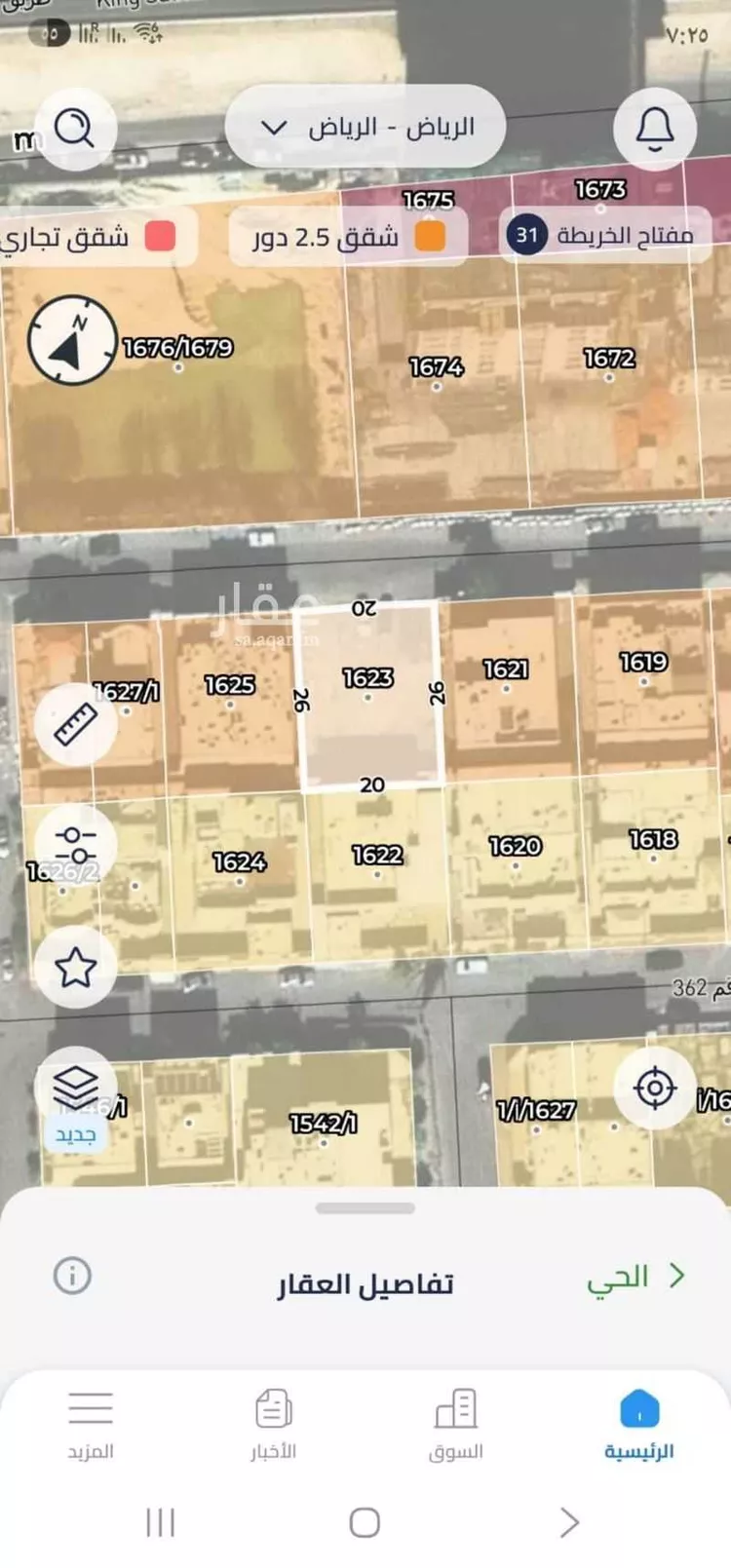Center map on my location

tap(654, 1088)
